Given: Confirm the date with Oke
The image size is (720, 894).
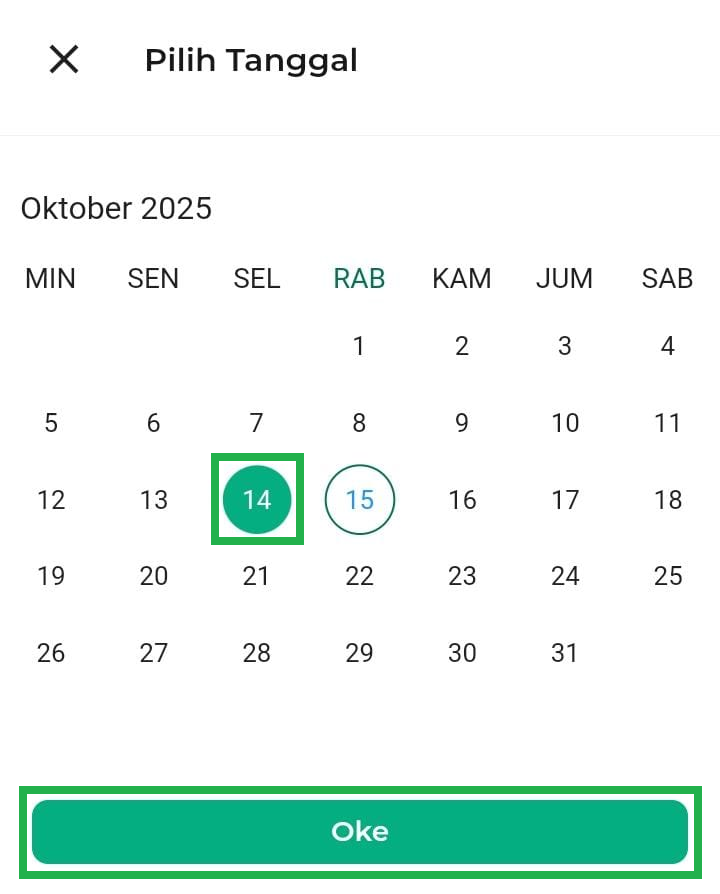Looking at the screenshot, I should point(360,832).
